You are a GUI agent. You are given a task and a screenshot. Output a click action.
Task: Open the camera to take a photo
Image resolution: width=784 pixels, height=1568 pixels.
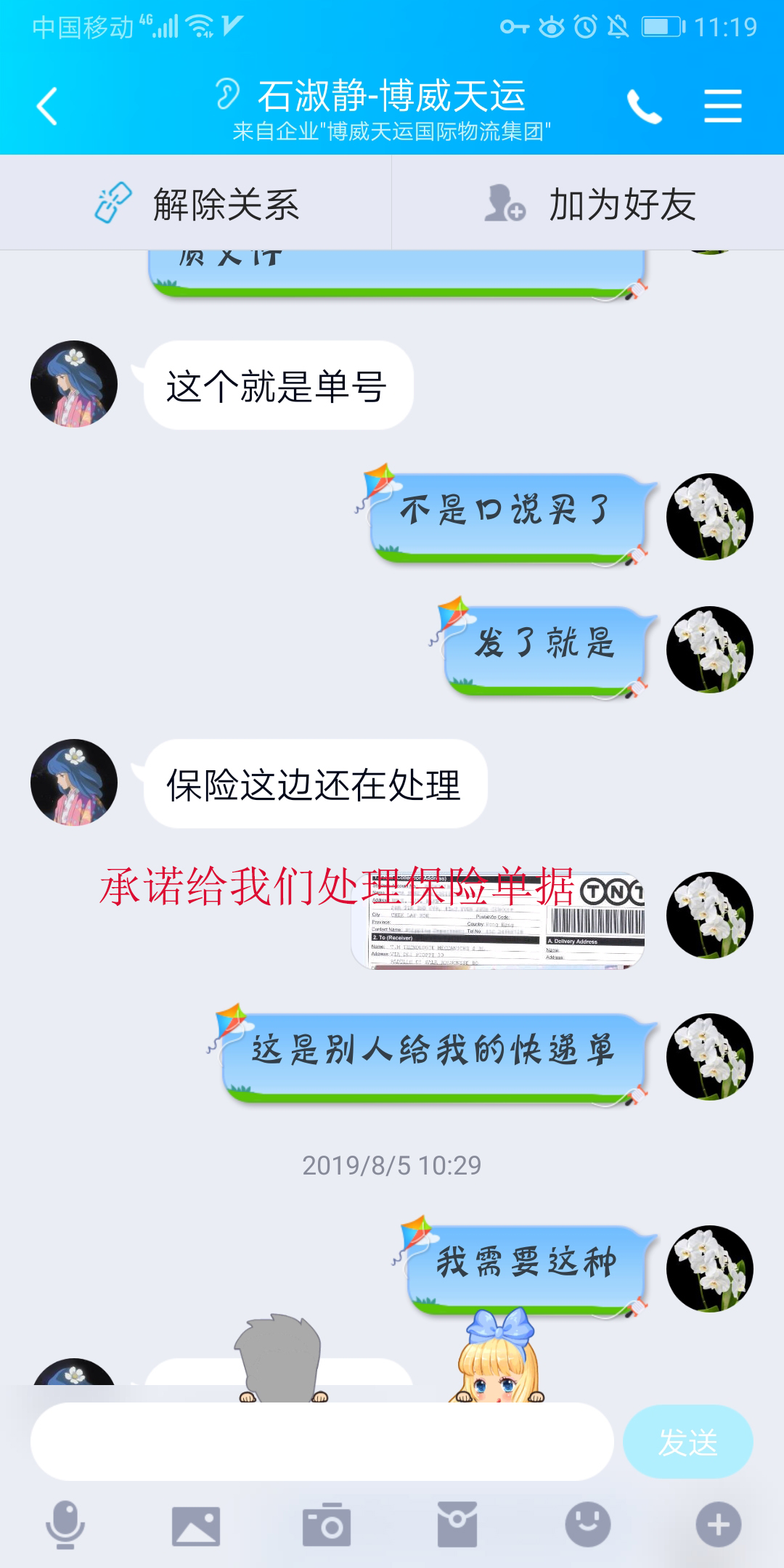pos(327,1524)
